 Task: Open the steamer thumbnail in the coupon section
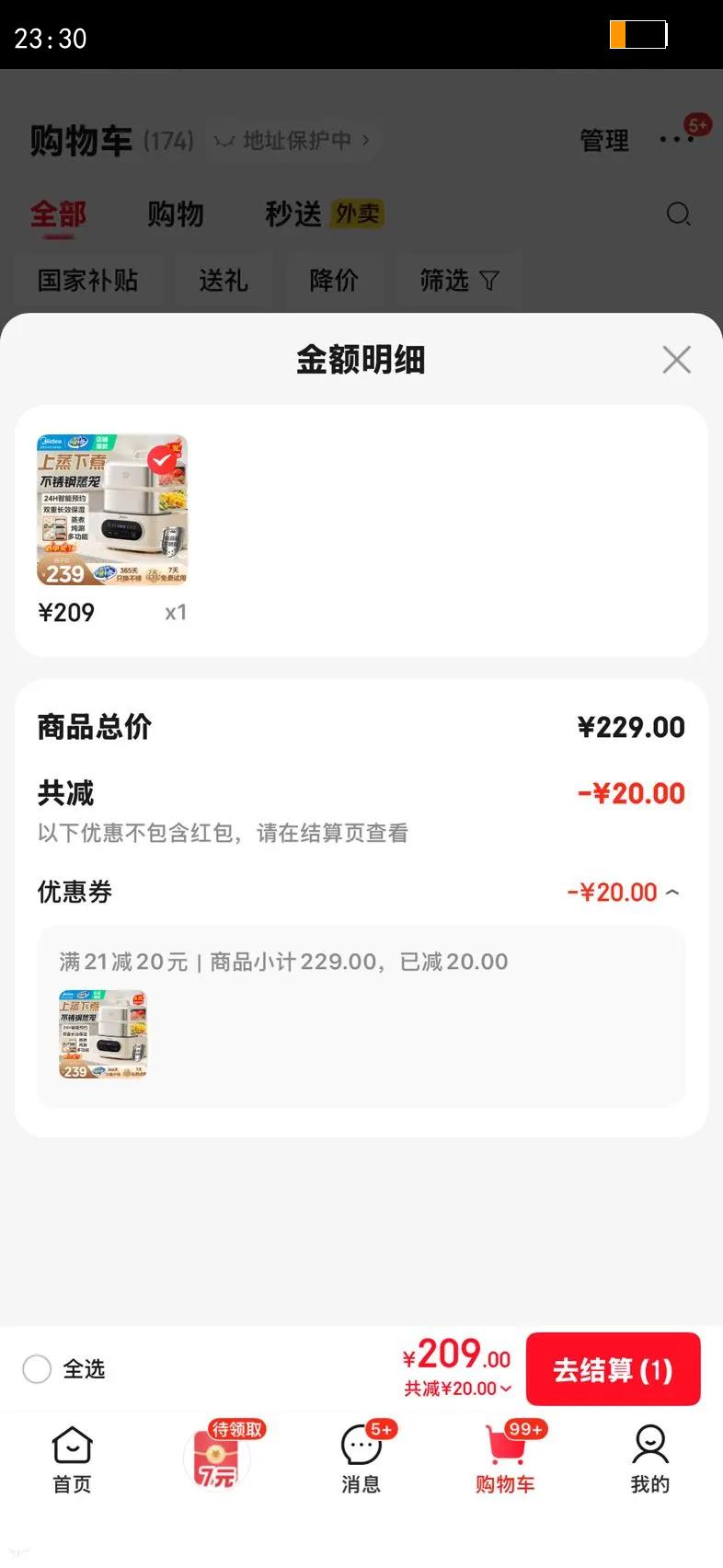(103, 1034)
